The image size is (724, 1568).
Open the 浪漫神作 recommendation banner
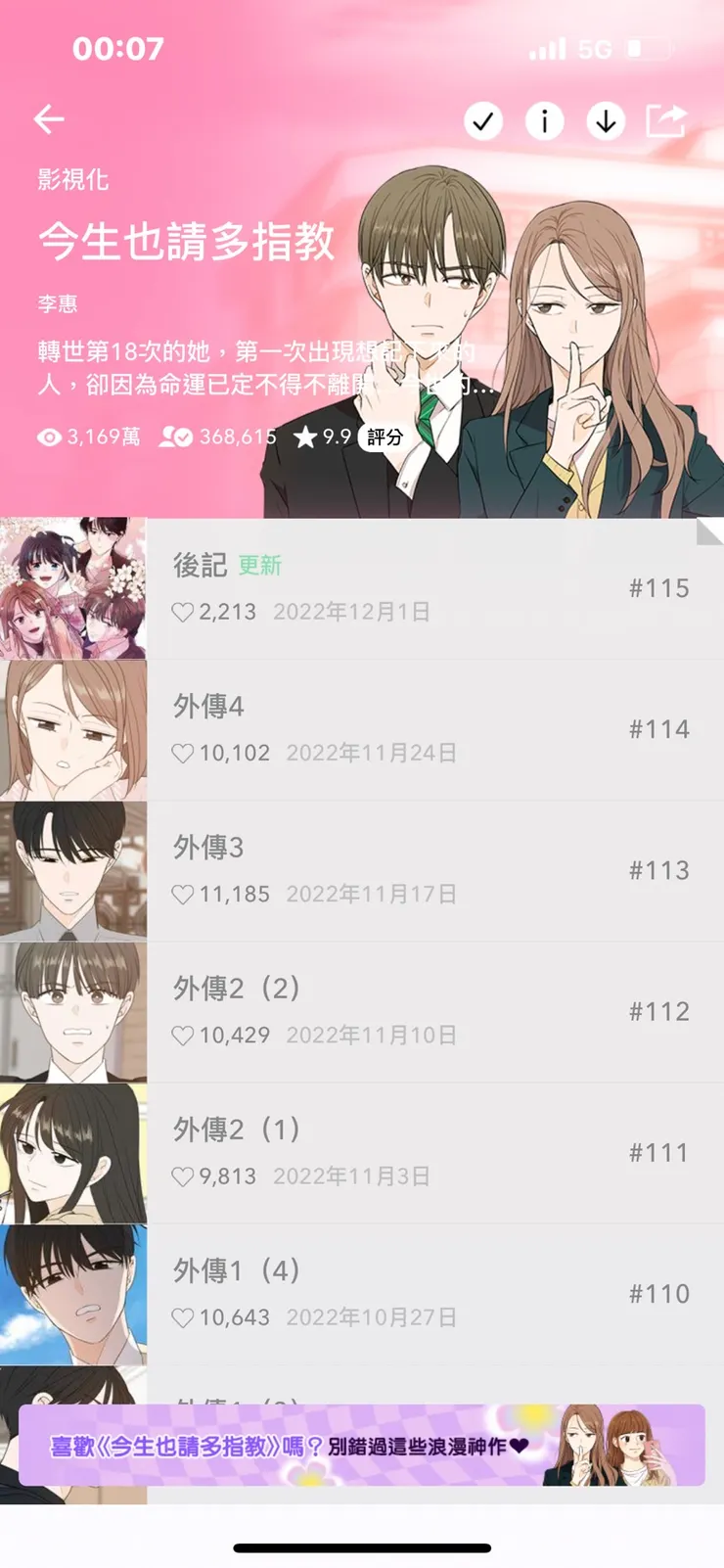click(x=362, y=1445)
